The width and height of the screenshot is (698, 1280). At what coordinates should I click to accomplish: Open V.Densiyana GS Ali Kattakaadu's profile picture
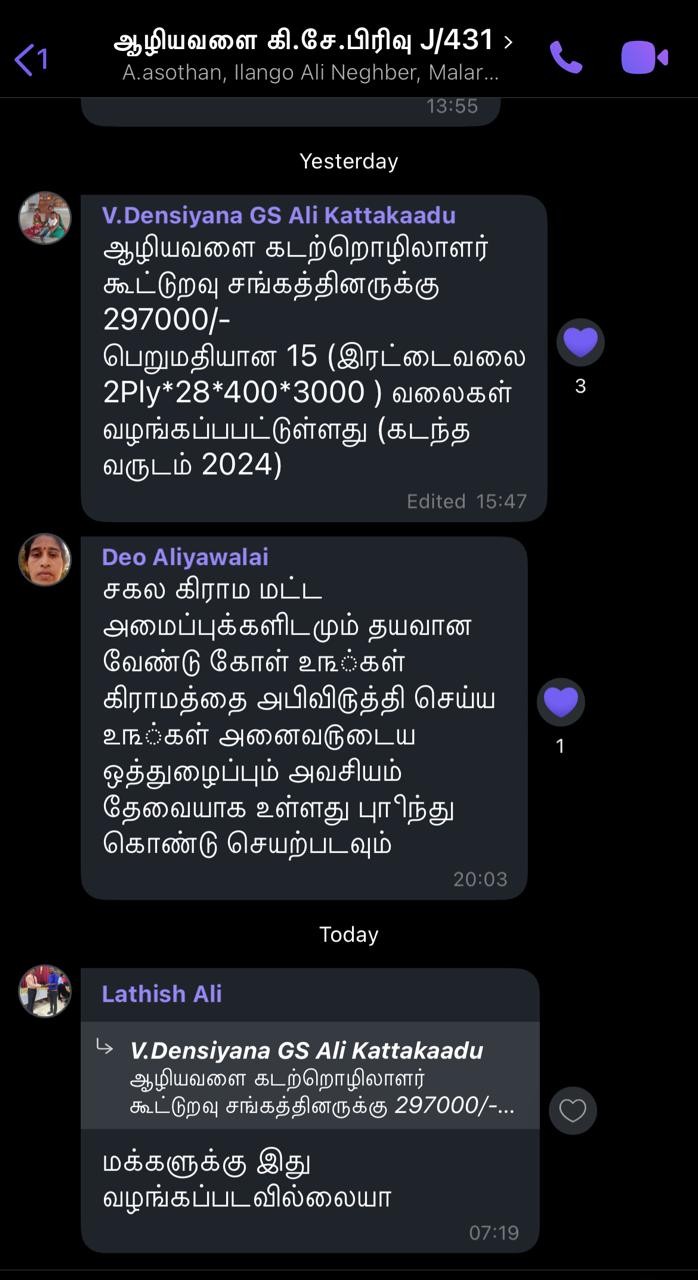[45, 217]
